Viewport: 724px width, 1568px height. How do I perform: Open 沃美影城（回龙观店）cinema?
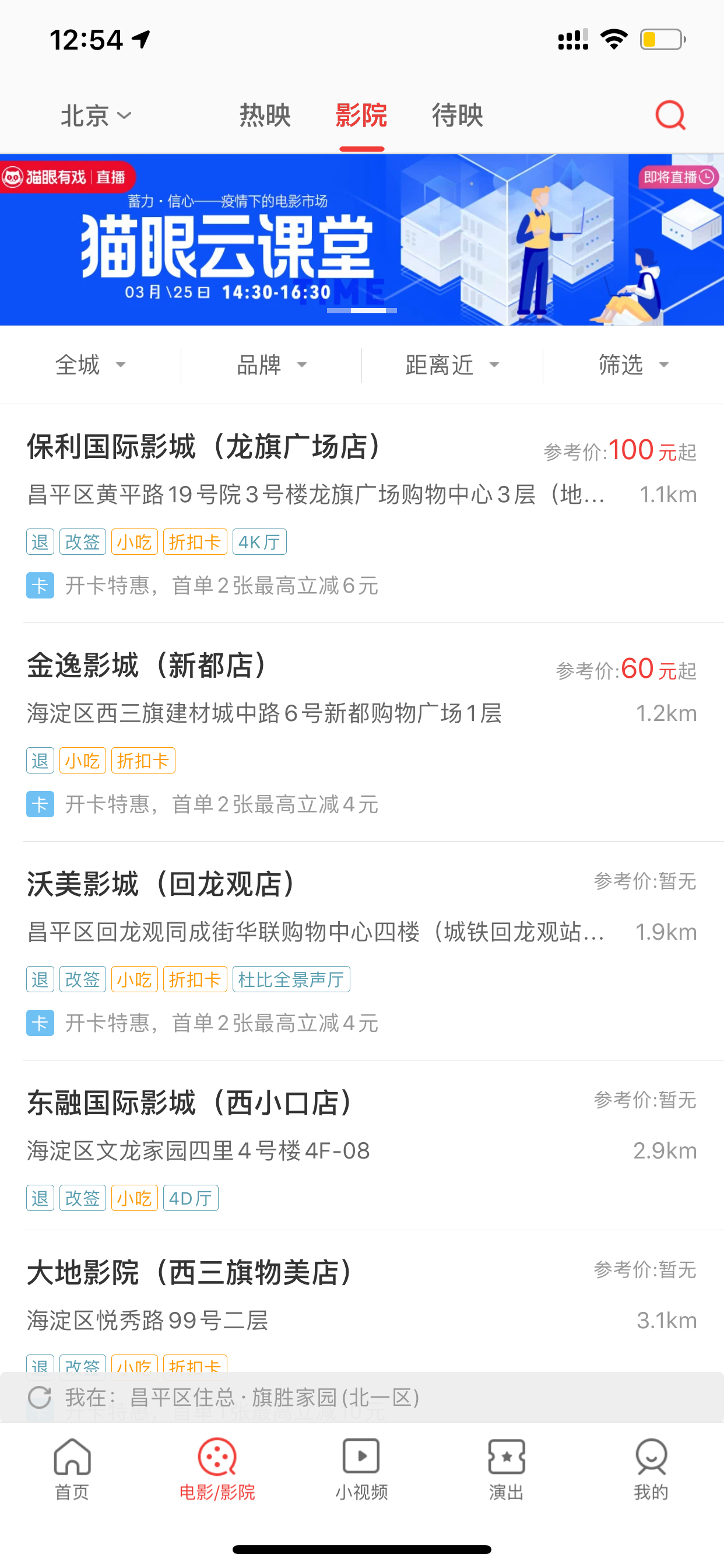362,951
